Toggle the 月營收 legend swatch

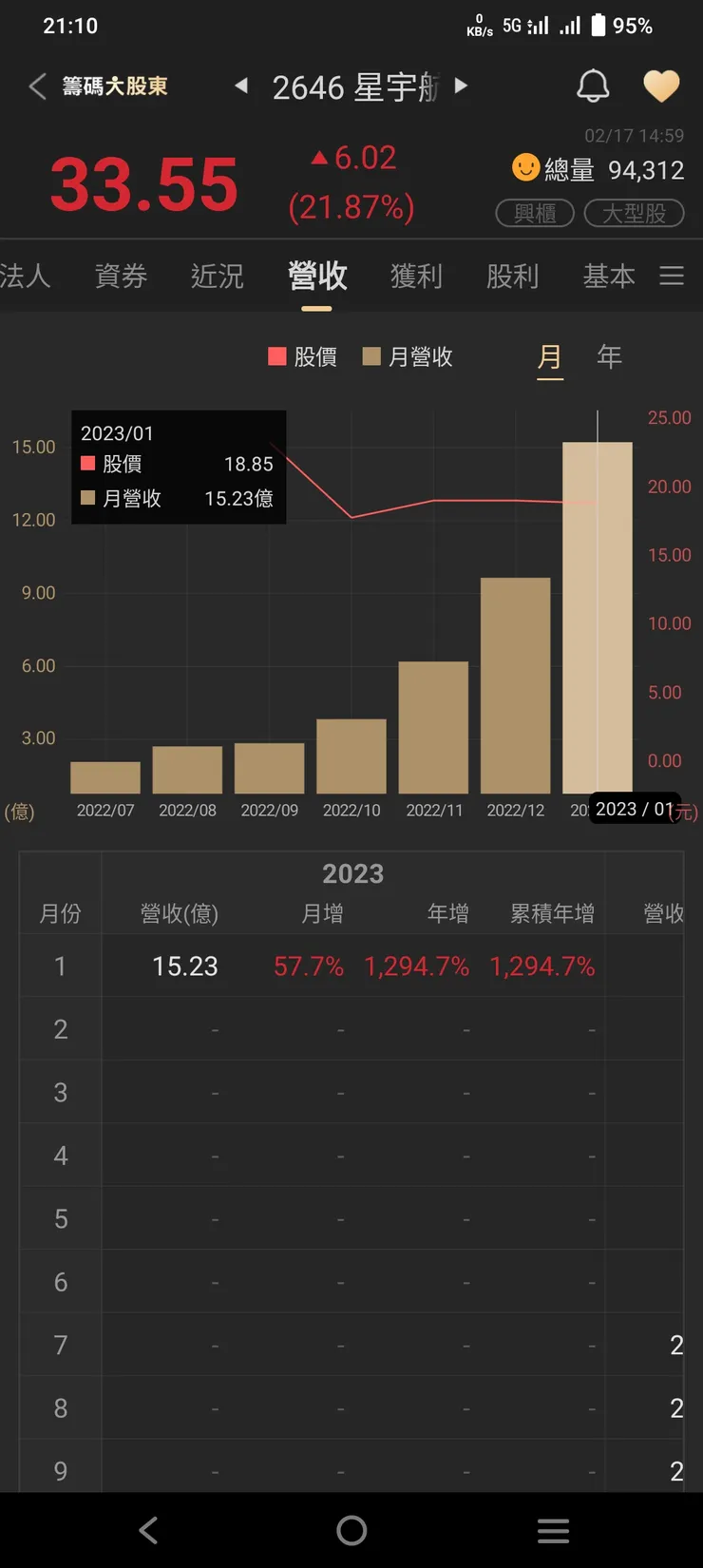375,356
